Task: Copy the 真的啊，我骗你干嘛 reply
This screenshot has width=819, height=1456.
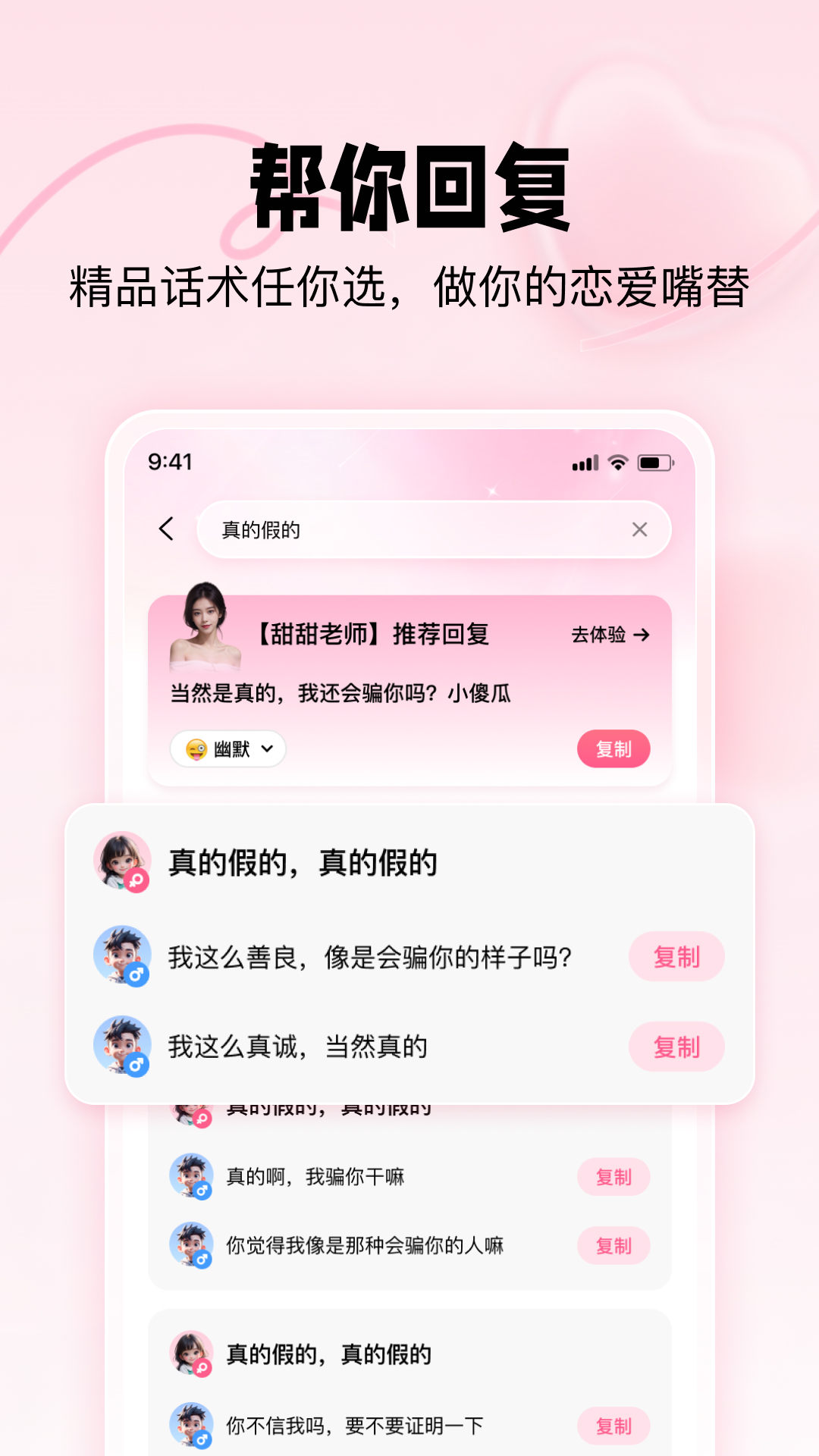Action: point(613,1177)
